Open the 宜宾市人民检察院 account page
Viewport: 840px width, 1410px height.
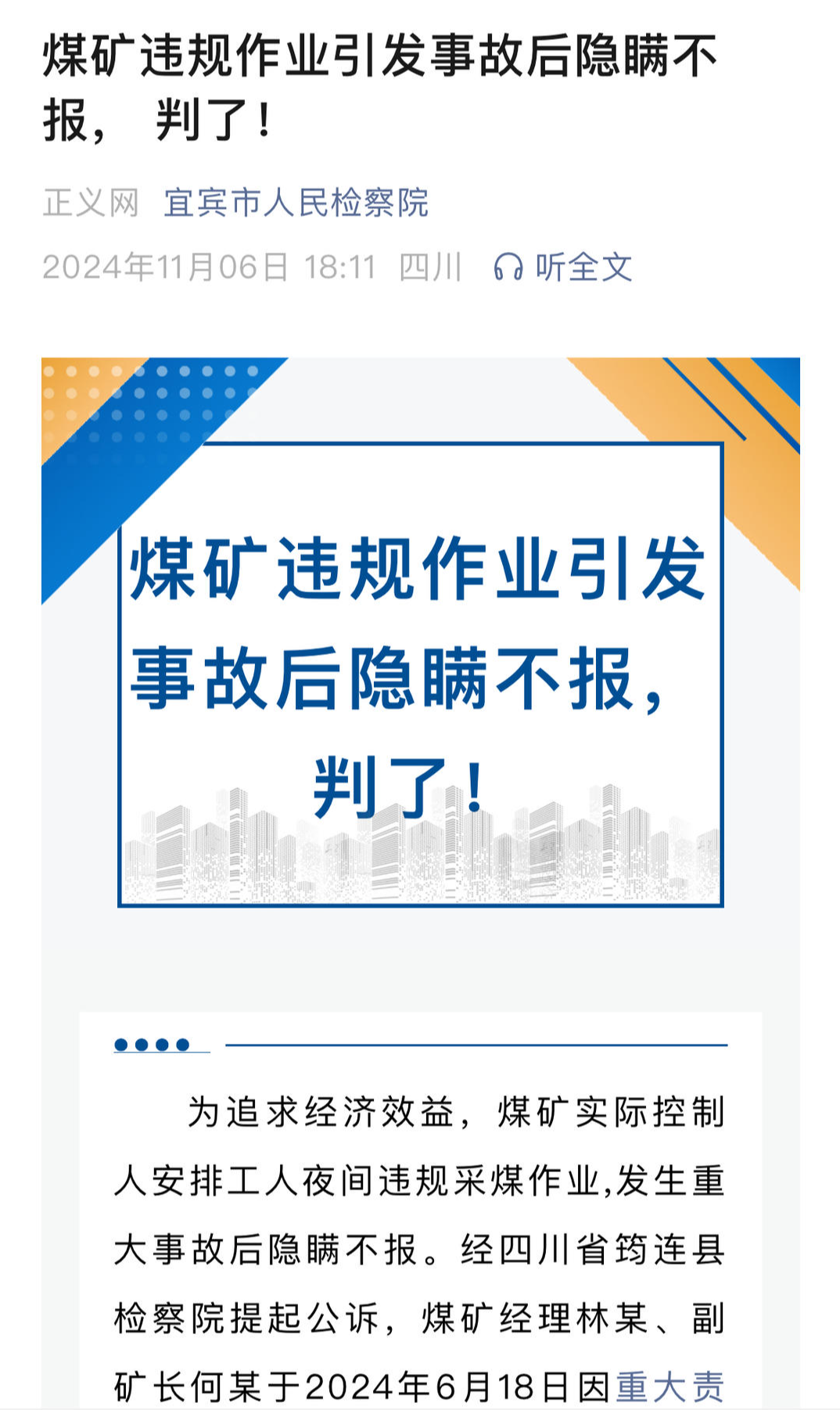pyautogui.click(x=296, y=203)
